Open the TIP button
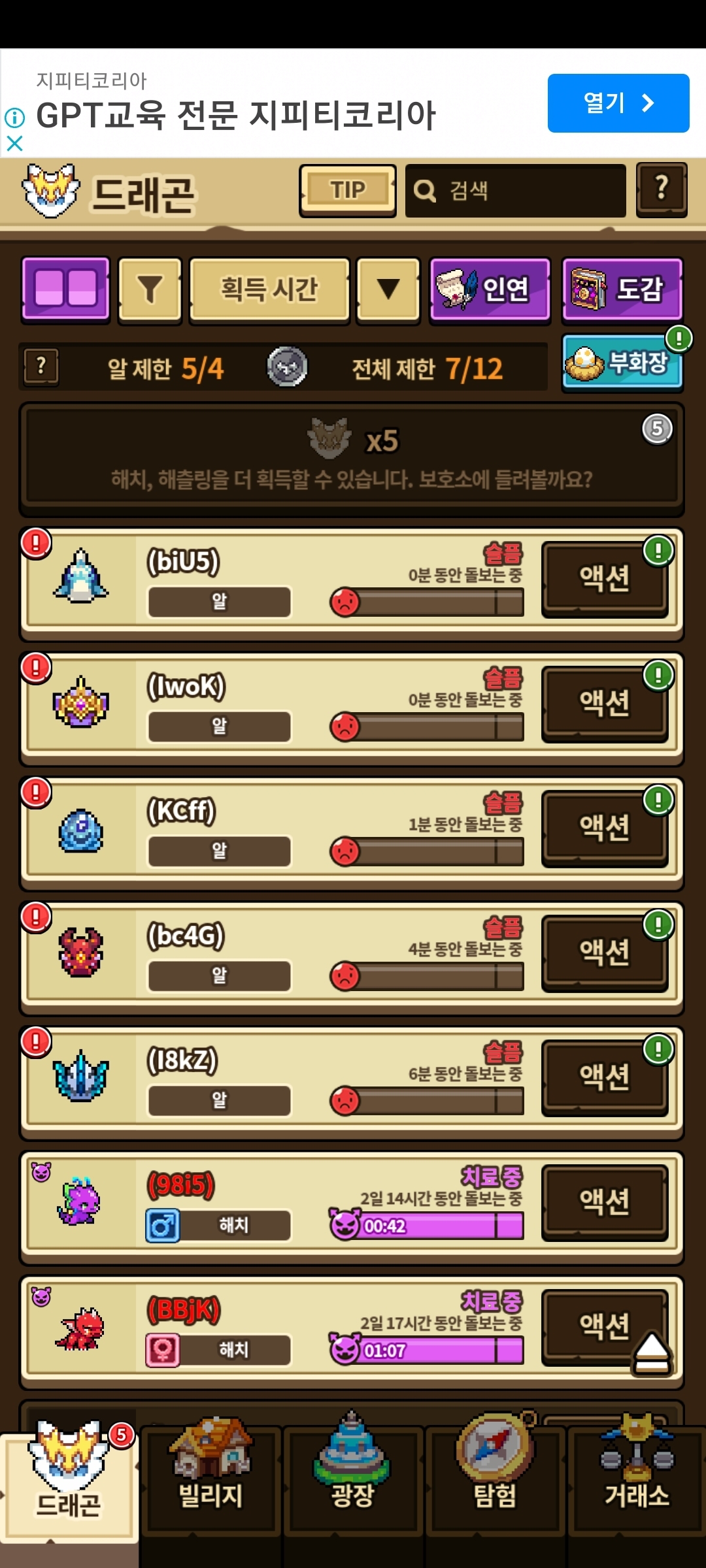Viewport: 706px width, 1568px height. 347,190
